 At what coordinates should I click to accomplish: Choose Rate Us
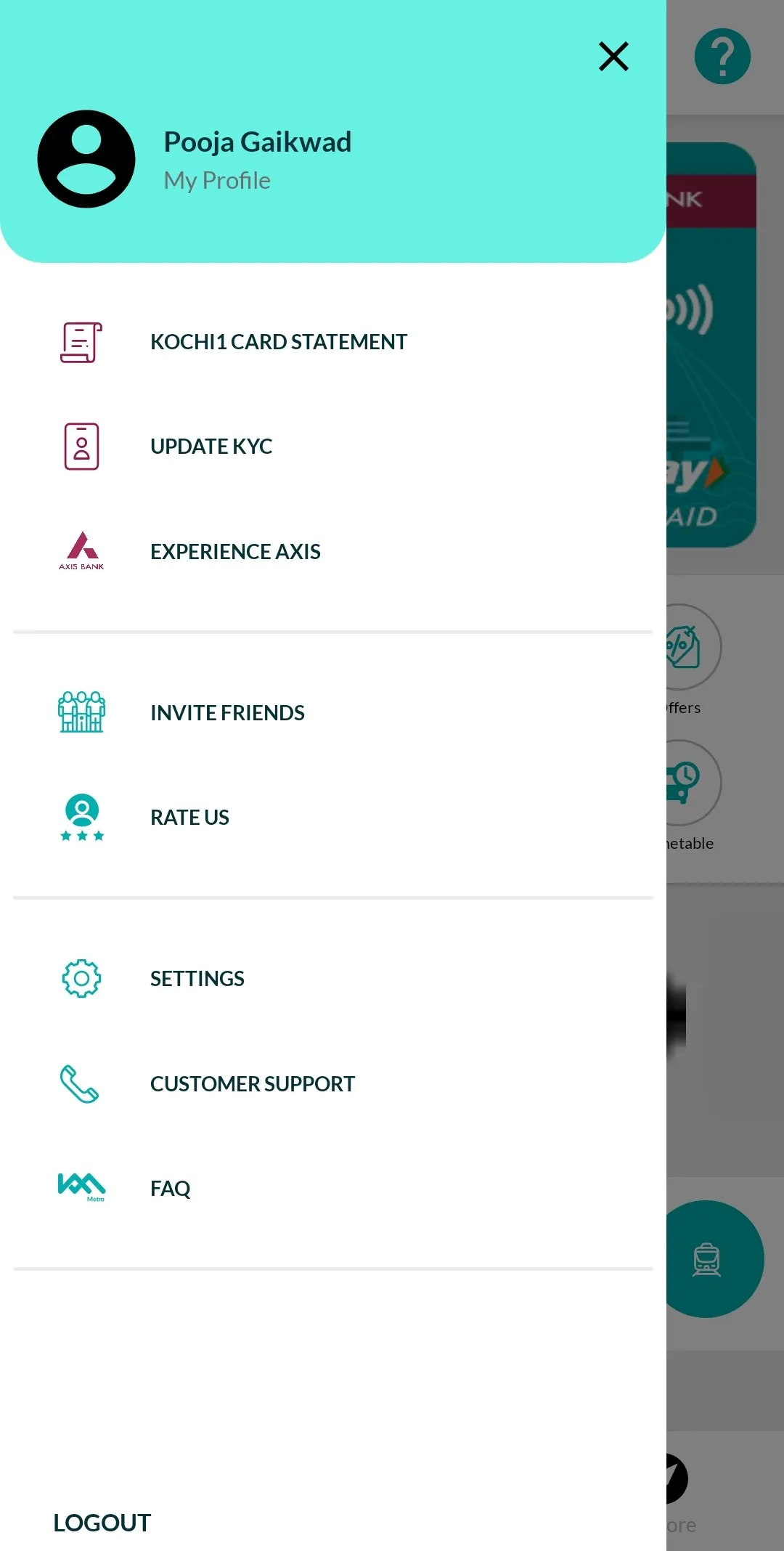(189, 818)
